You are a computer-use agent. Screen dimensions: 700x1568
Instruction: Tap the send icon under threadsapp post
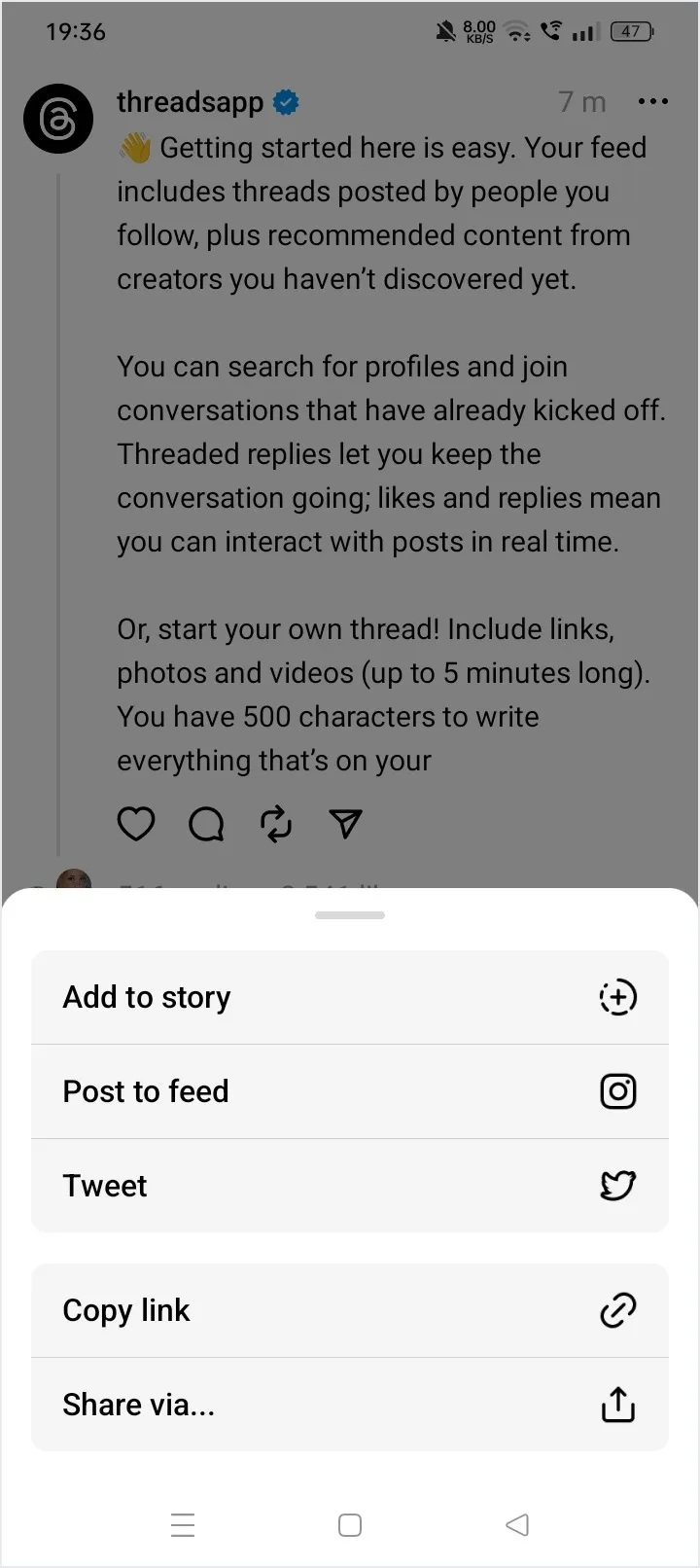point(346,824)
